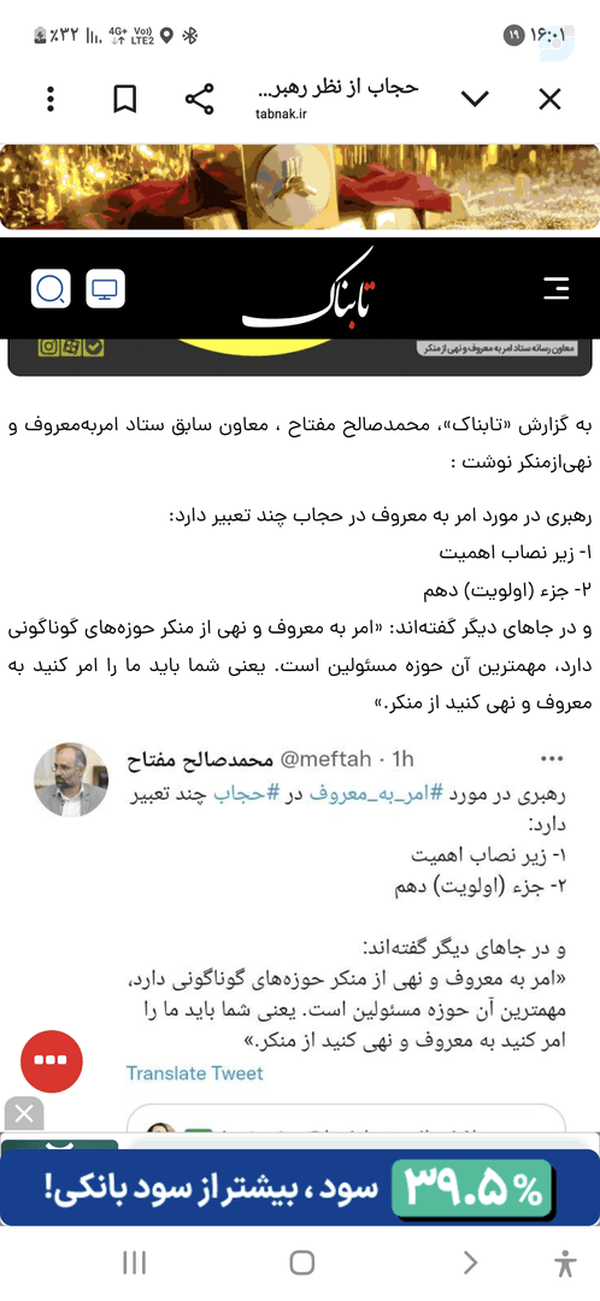Switch to desktop view icon
Screen dimensions: 600x1301
click(x=105, y=290)
